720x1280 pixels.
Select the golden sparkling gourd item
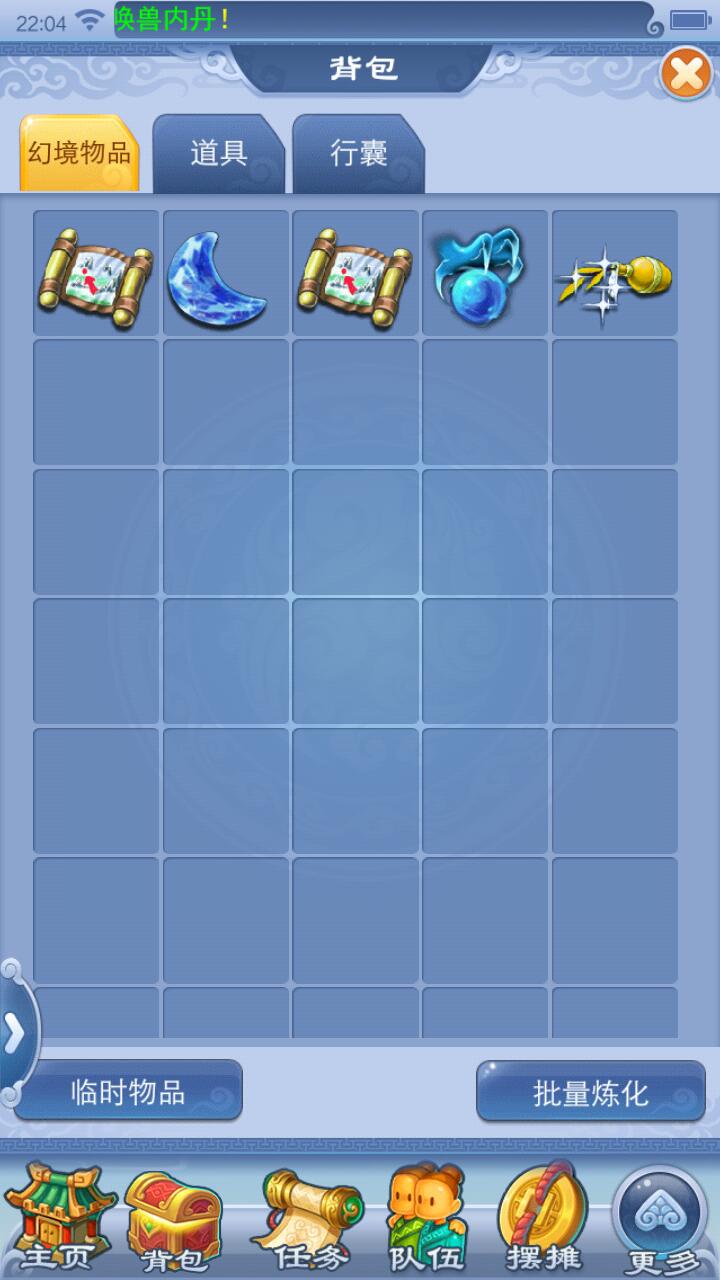pyautogui.click(x=615, y=273)
